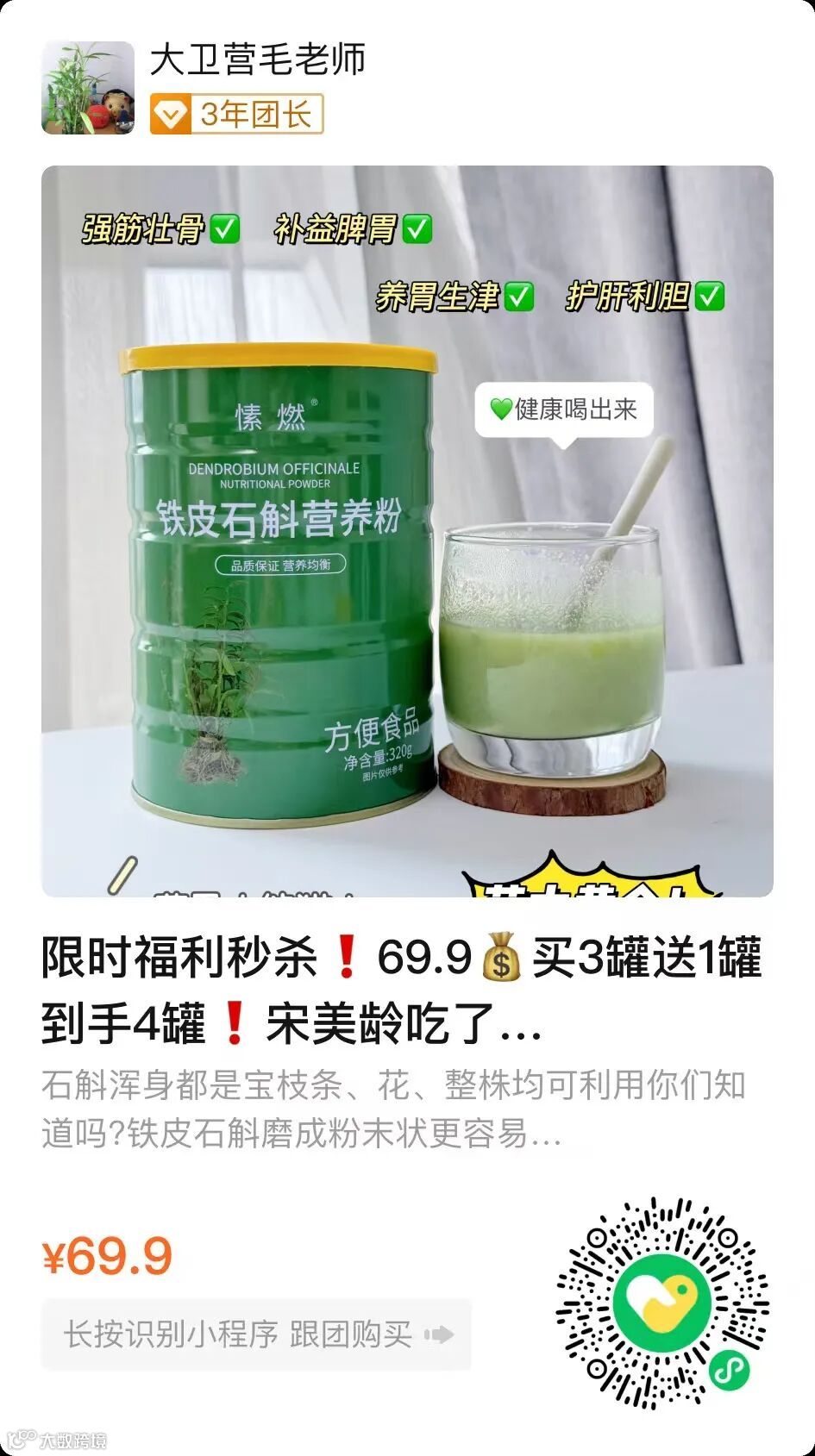Click the checkmark beside 养胃生津
The height and width of the screenshot is (1456, 815).
(517, 296)
